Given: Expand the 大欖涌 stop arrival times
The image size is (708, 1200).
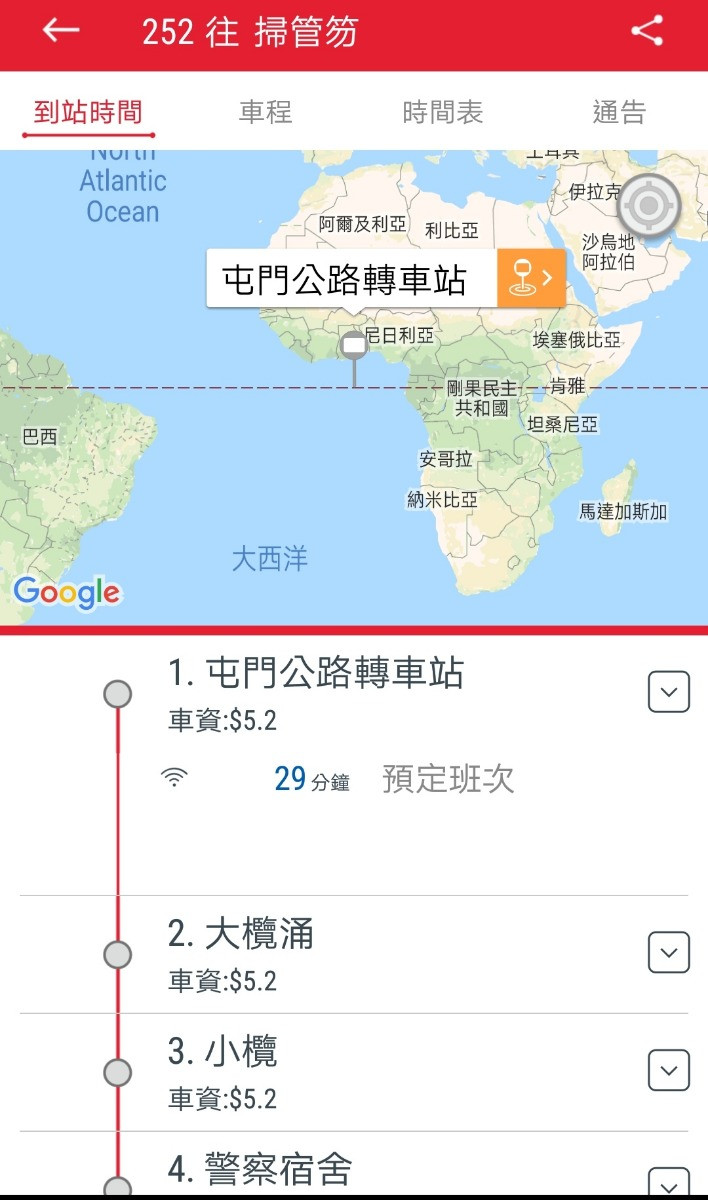Looking at the screenshot, I should point(668,953).
